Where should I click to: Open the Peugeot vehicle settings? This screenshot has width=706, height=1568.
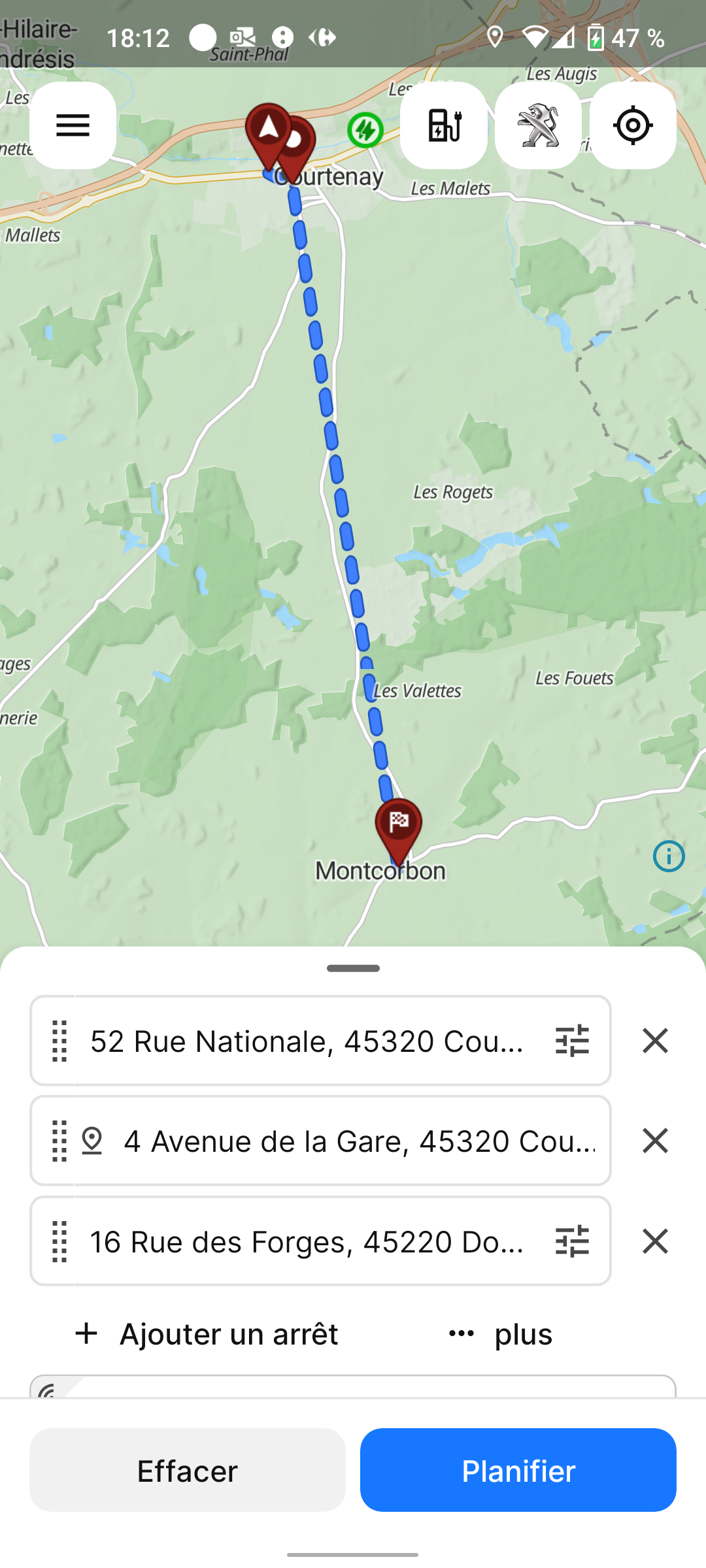(538, 125)
